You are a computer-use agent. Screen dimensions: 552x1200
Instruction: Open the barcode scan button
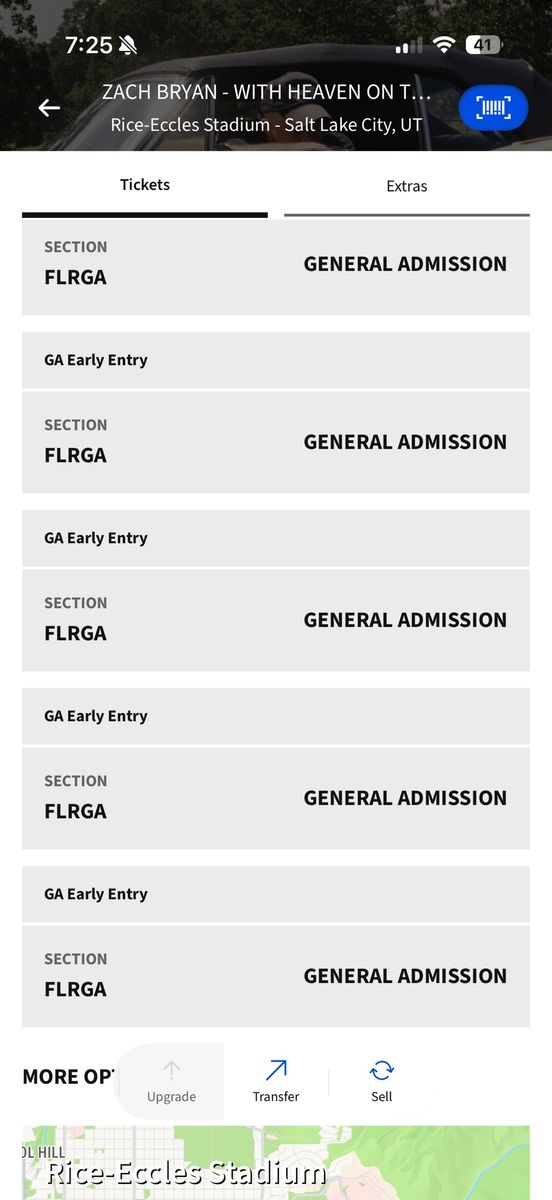pyautogui.click(x=493, y=108)
